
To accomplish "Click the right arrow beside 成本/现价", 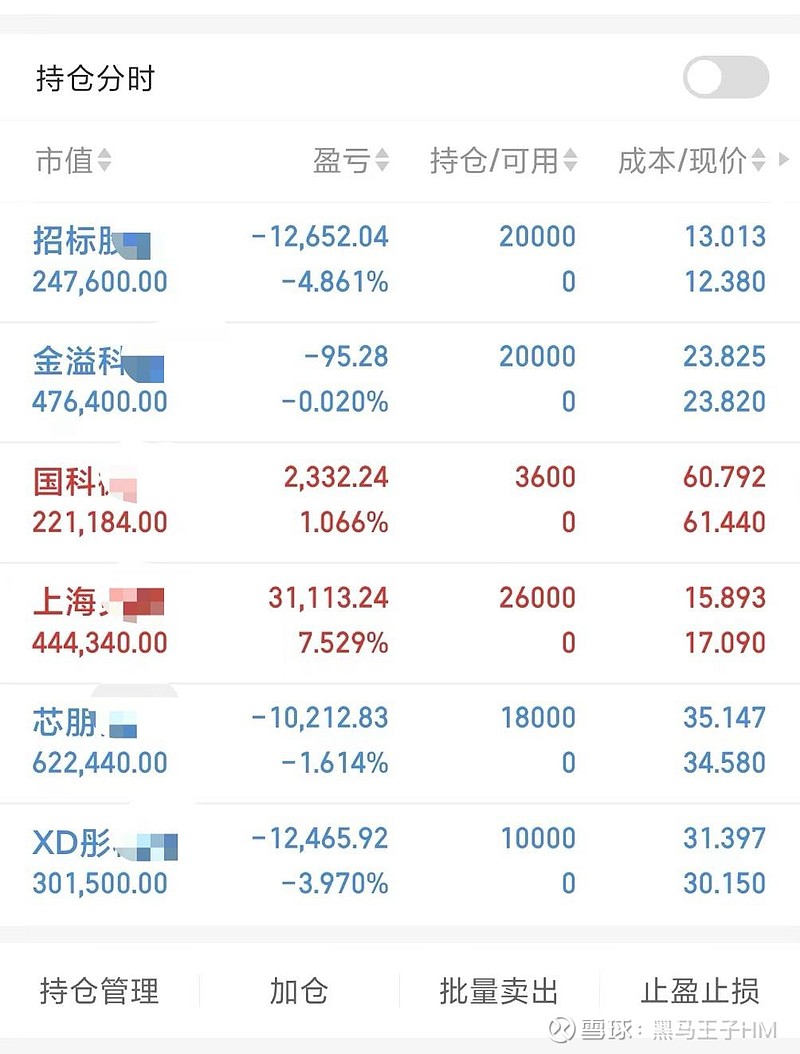I will [x=786, y=161].
